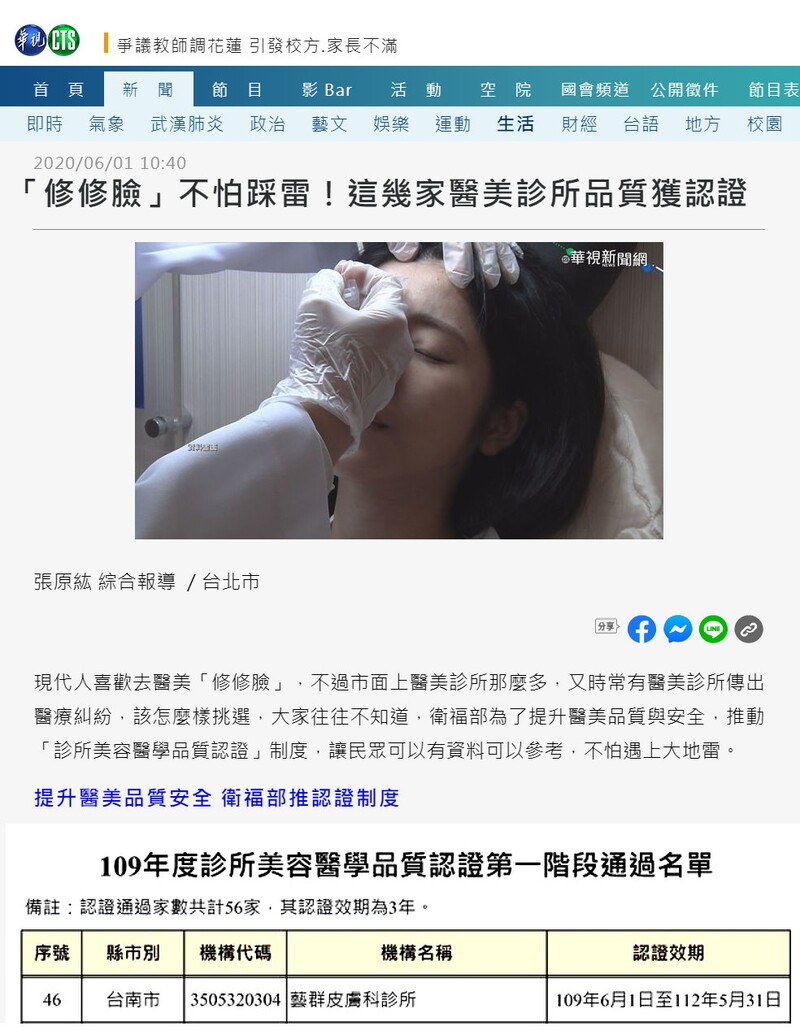Switch to the 政治 category
The height and width of the screenshot is (1030, 800).
click(267, 124)
